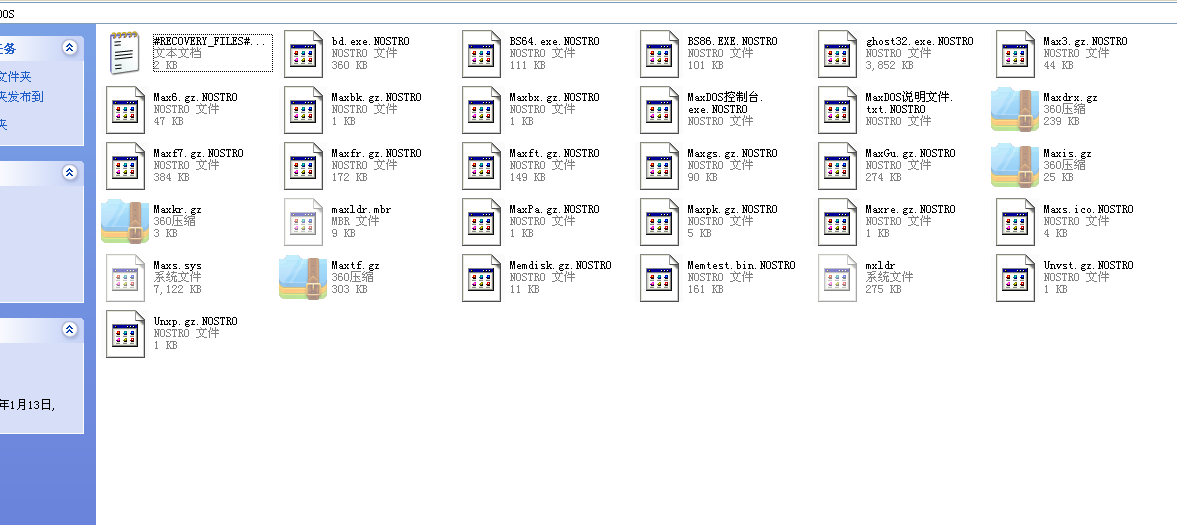The height and width of the screenshot is (525, 1177).
Task: Select the Maxs.ico.NOSTRO file
Action: pyautogui.click(x=1015, y=221)
